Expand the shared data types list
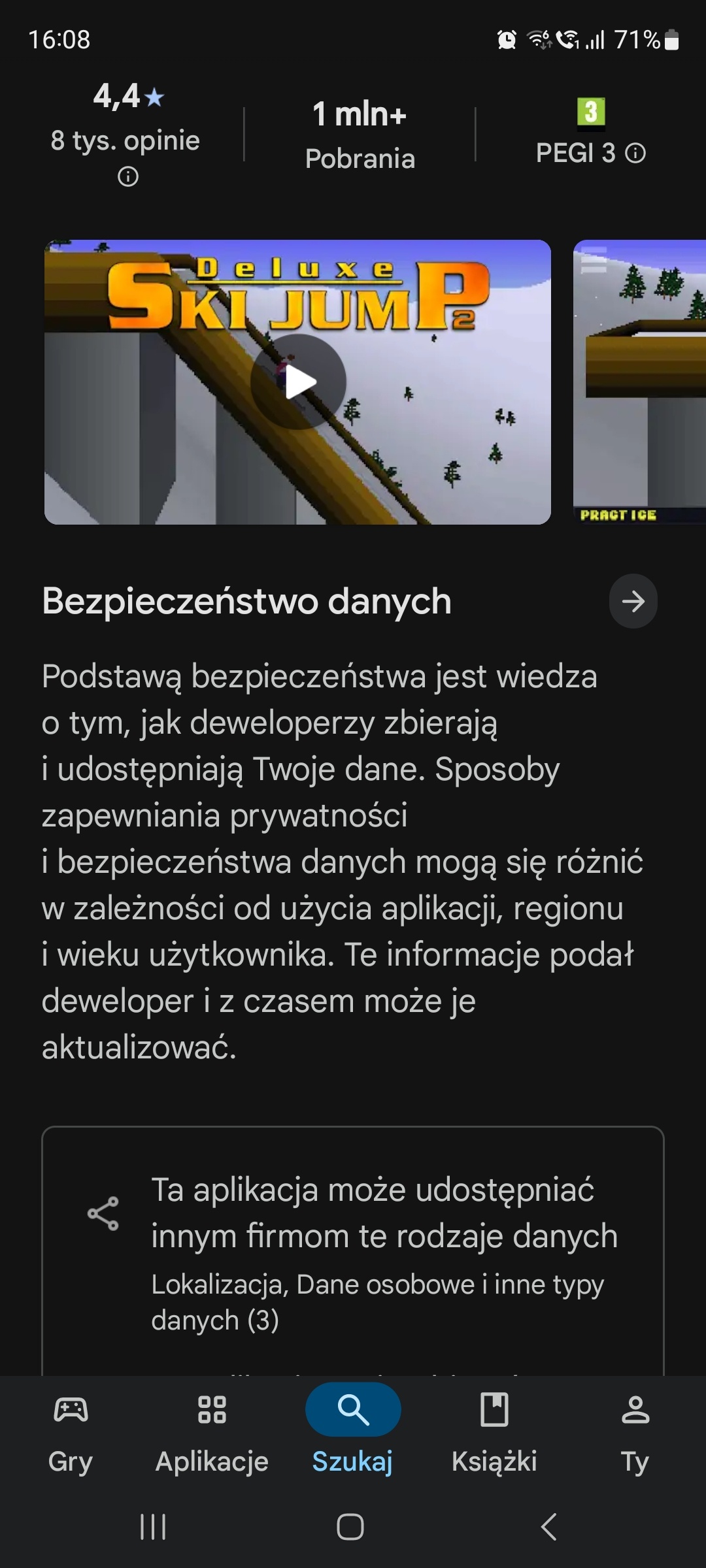 (x=379, y=1300)
